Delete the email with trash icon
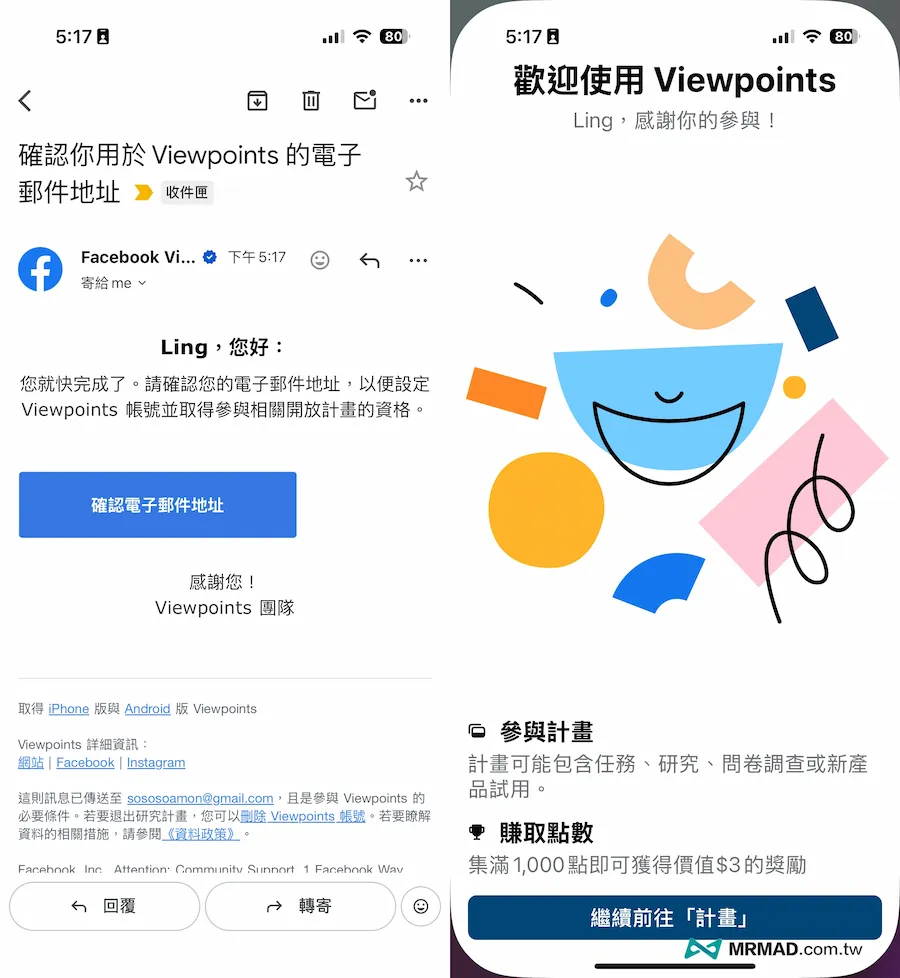Screen dimensions: 900x978 (x=311, y=100)
